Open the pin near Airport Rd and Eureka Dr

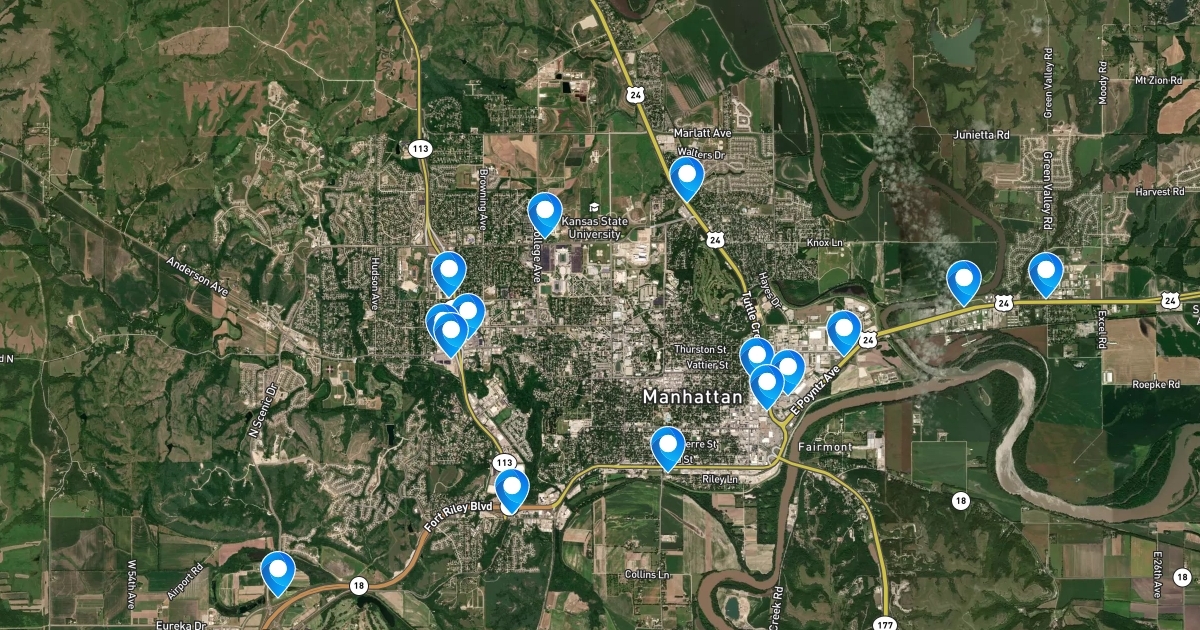pos(277,573)
